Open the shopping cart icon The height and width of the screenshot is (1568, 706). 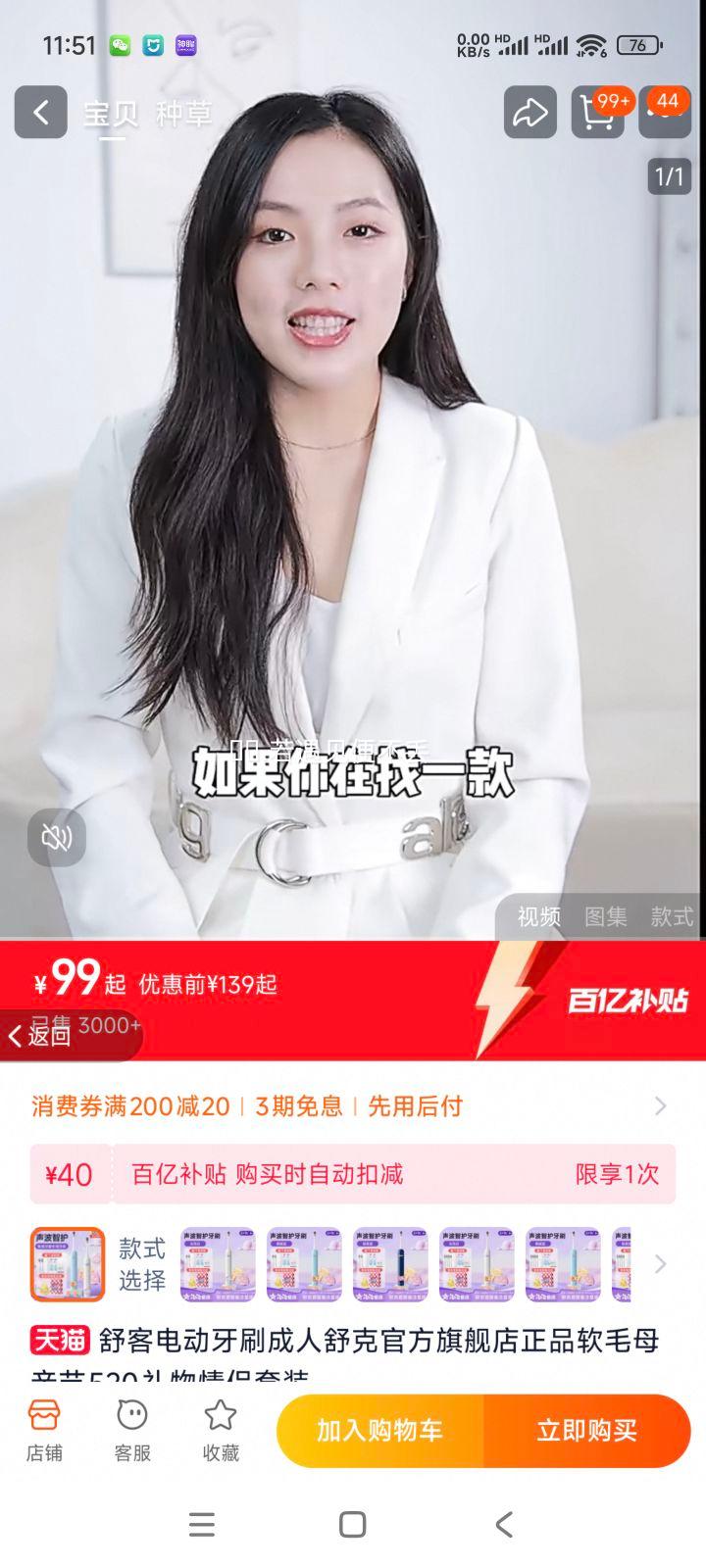tap(598, 112)
